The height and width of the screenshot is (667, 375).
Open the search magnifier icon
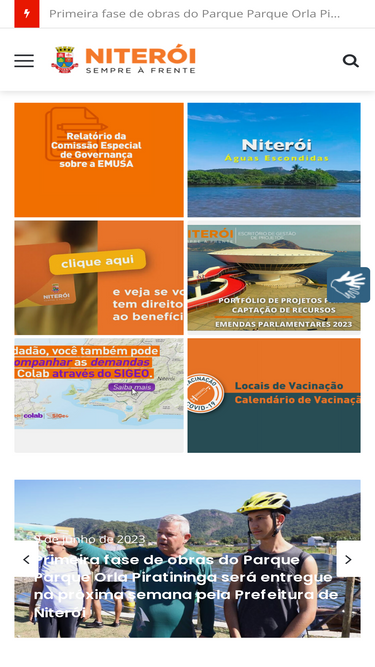[x=351, y=61]
